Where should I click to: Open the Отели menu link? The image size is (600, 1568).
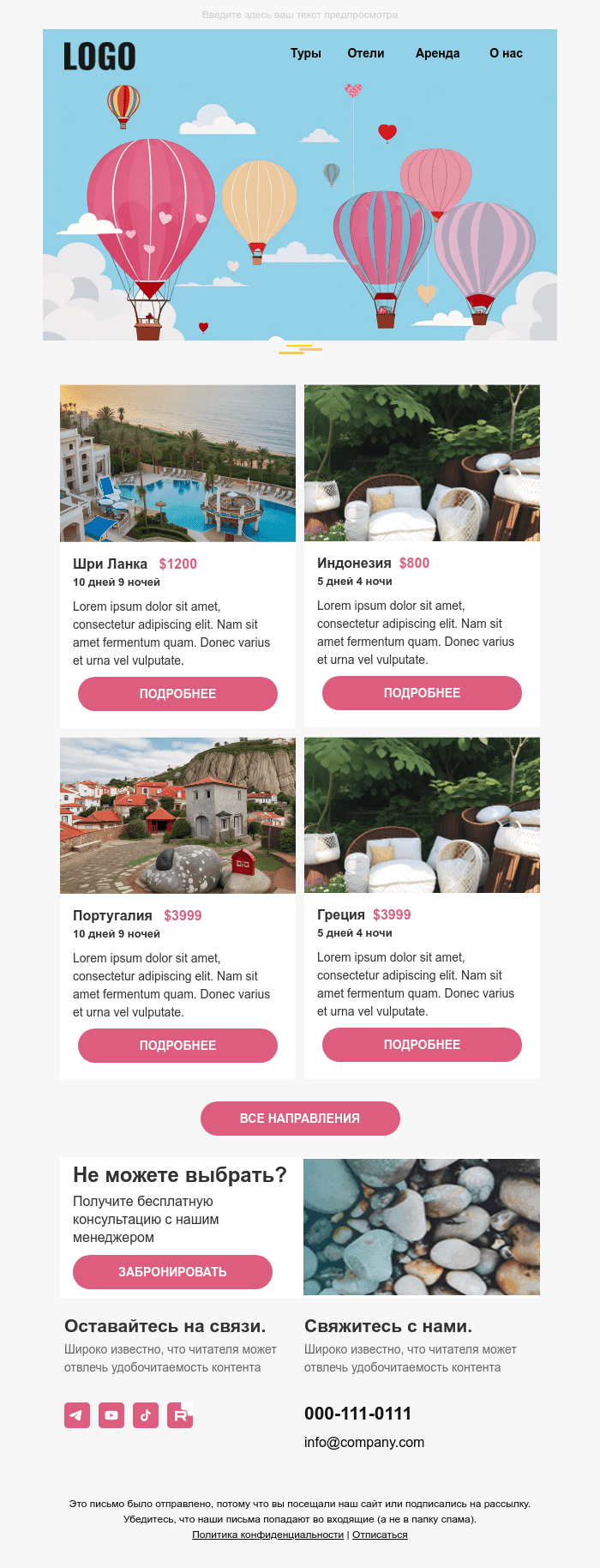pyautogui.click(x=366, y=53)
